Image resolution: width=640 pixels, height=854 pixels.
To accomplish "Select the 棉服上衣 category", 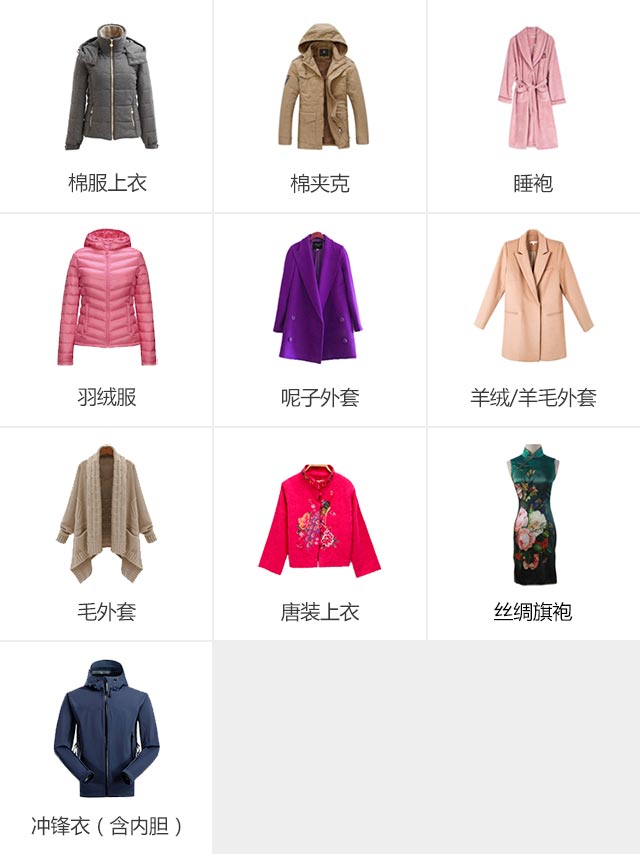I will click(107, 106).
